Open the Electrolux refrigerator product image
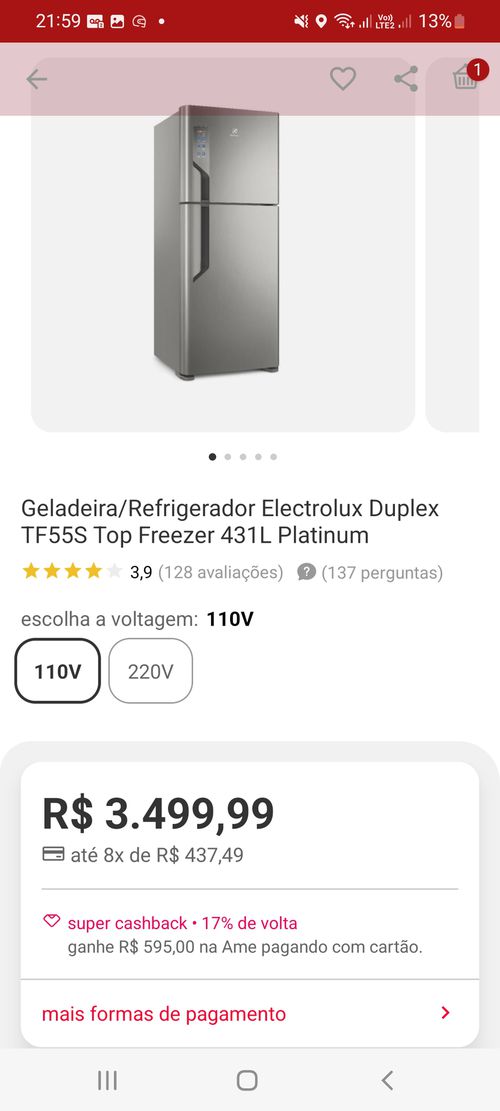The width and height of the screenshot is (500, 1111). 222,244
